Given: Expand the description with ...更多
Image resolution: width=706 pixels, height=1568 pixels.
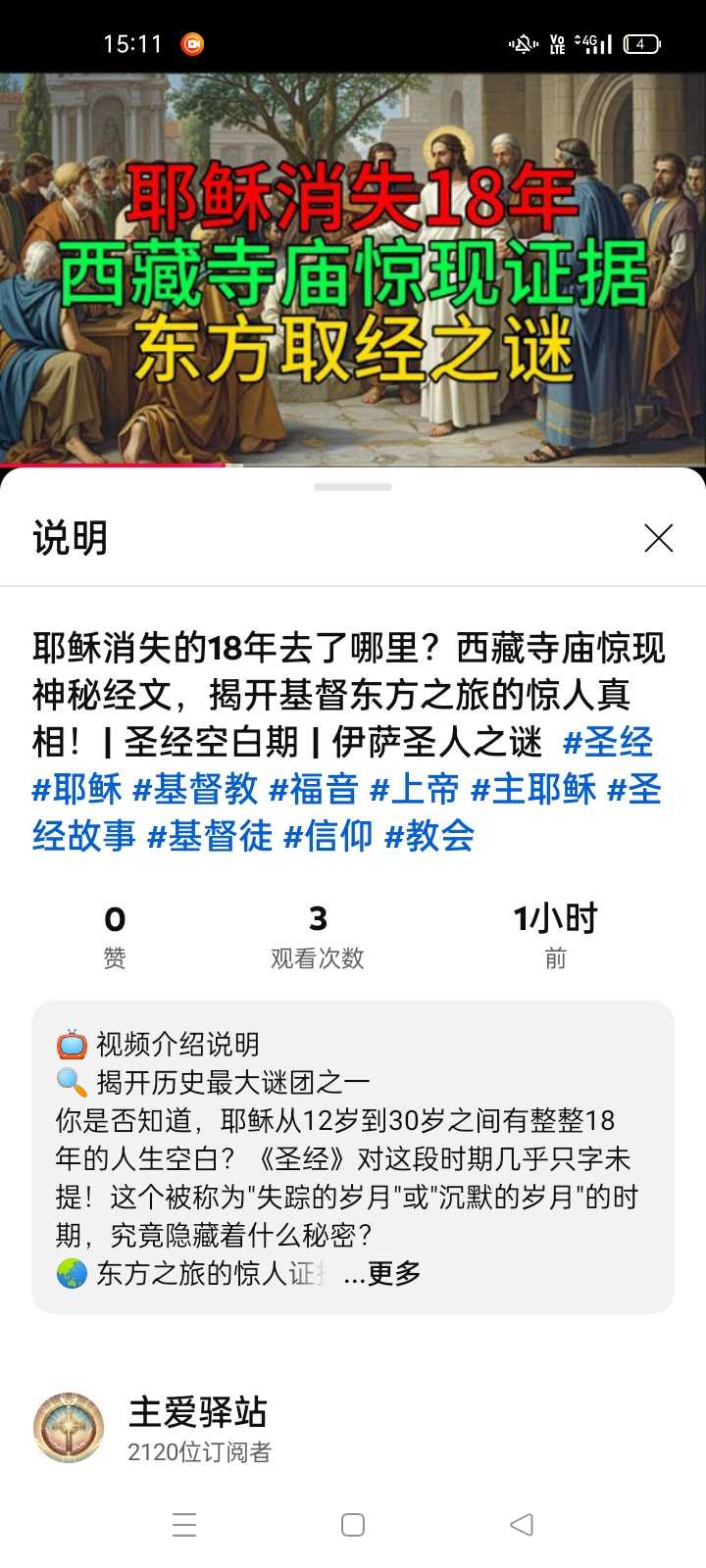Looking at the screenshot, I should coord(383,1273).
